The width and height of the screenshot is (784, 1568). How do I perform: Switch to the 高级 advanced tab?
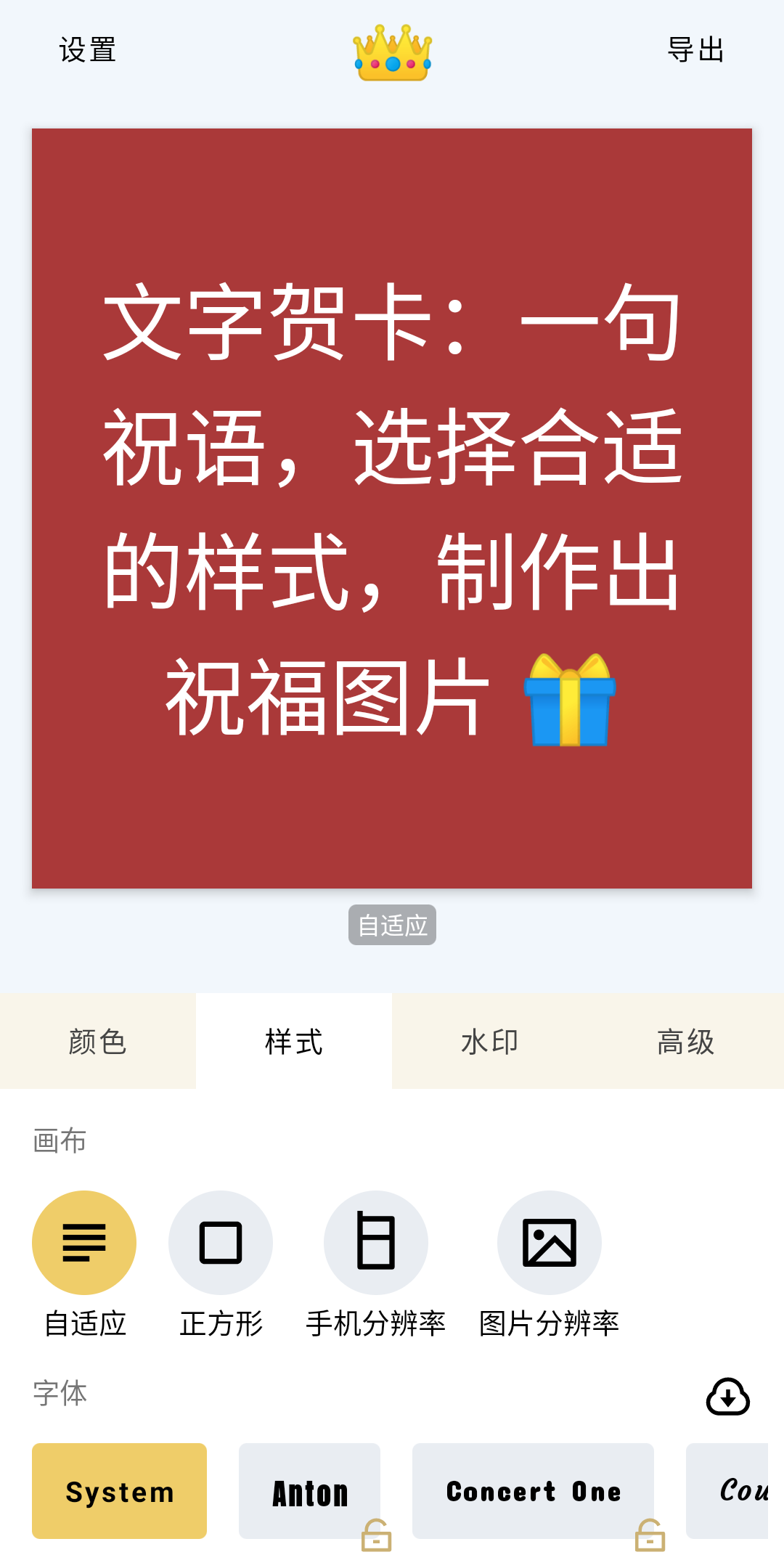685,1041
